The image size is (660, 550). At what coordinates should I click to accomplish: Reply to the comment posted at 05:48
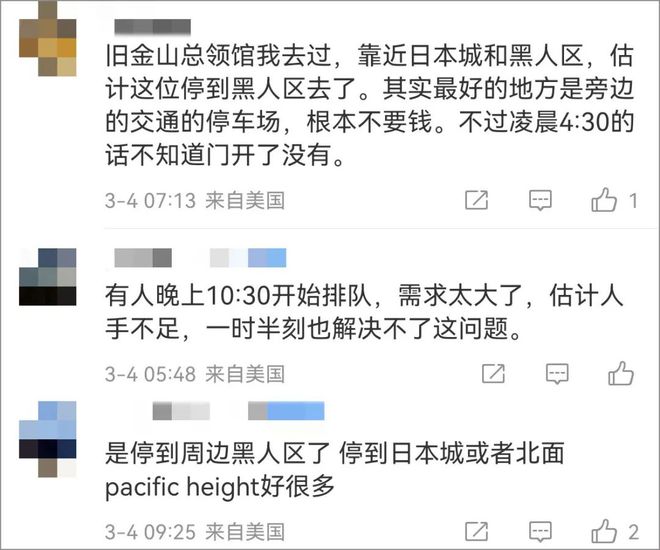(x=557, y=374)
